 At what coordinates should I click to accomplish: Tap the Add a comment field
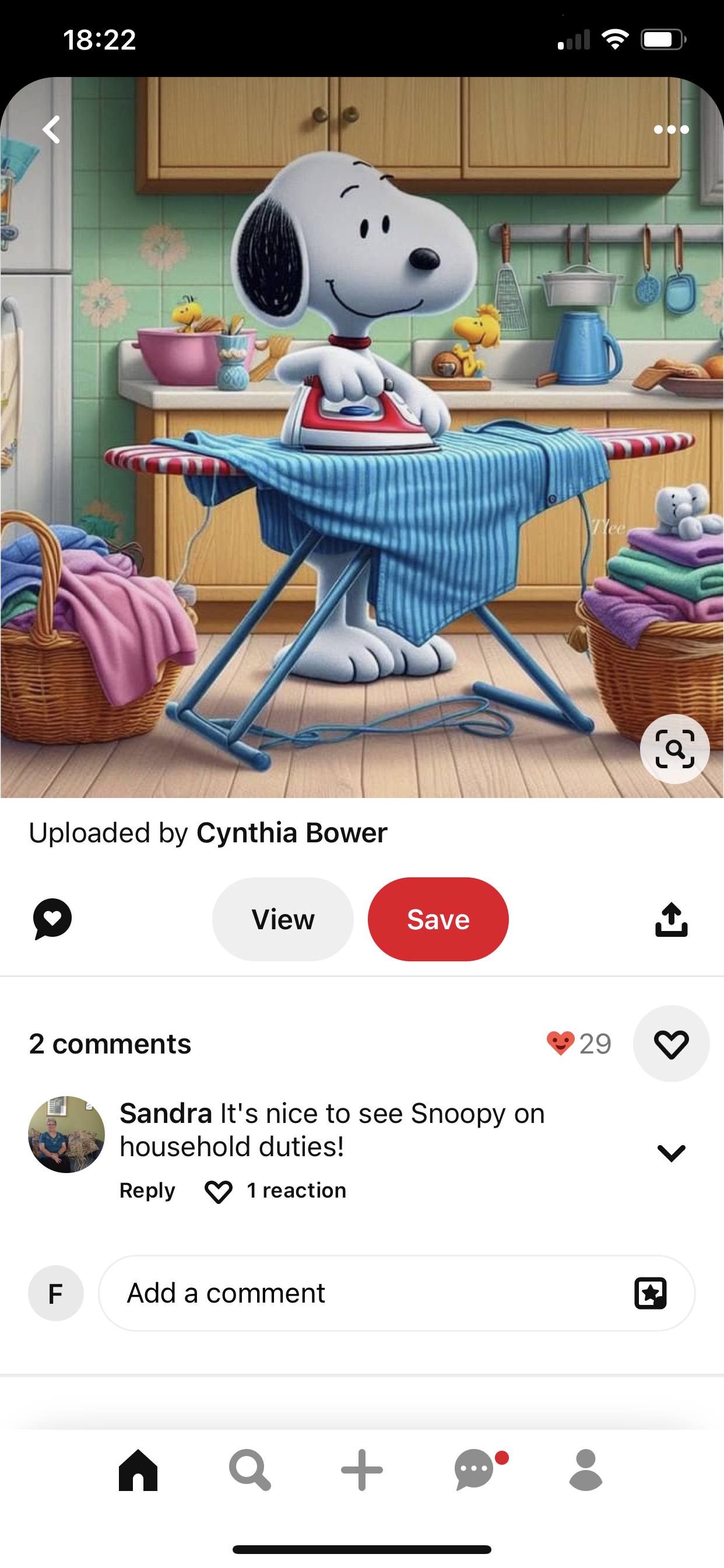click(365, 1293)
